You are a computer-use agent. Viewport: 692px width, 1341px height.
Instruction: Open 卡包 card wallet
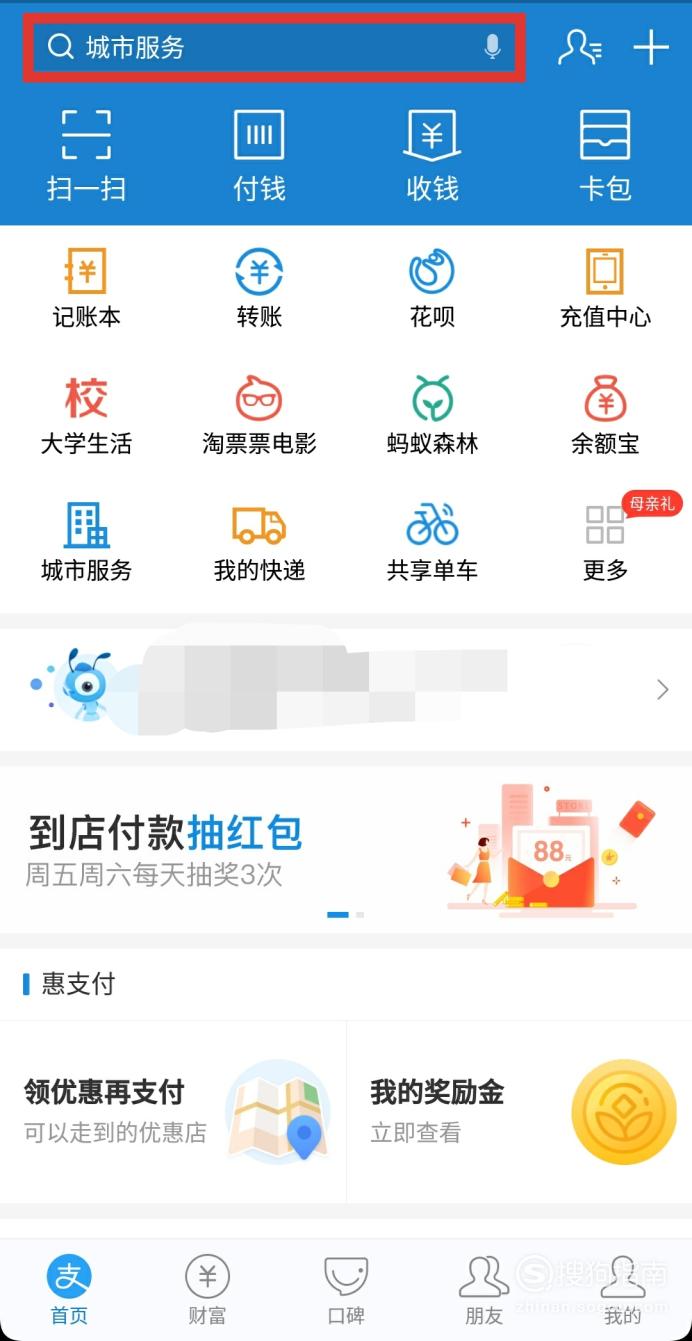(605, 155)
